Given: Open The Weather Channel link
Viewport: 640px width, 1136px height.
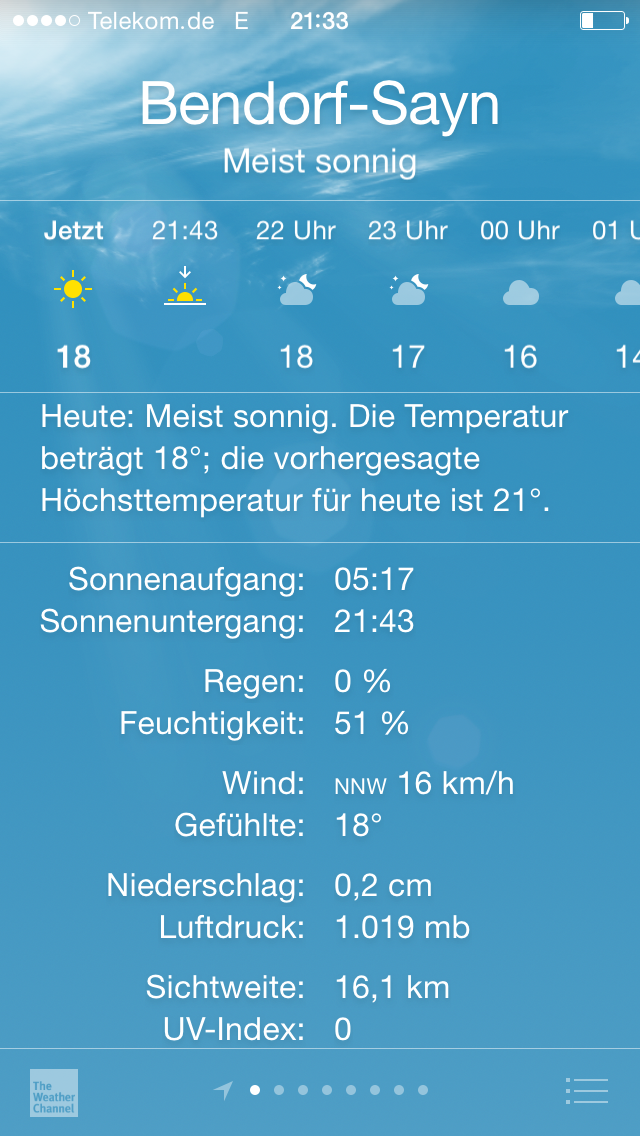Looking at the screenshot, I should click(54, 1092).
